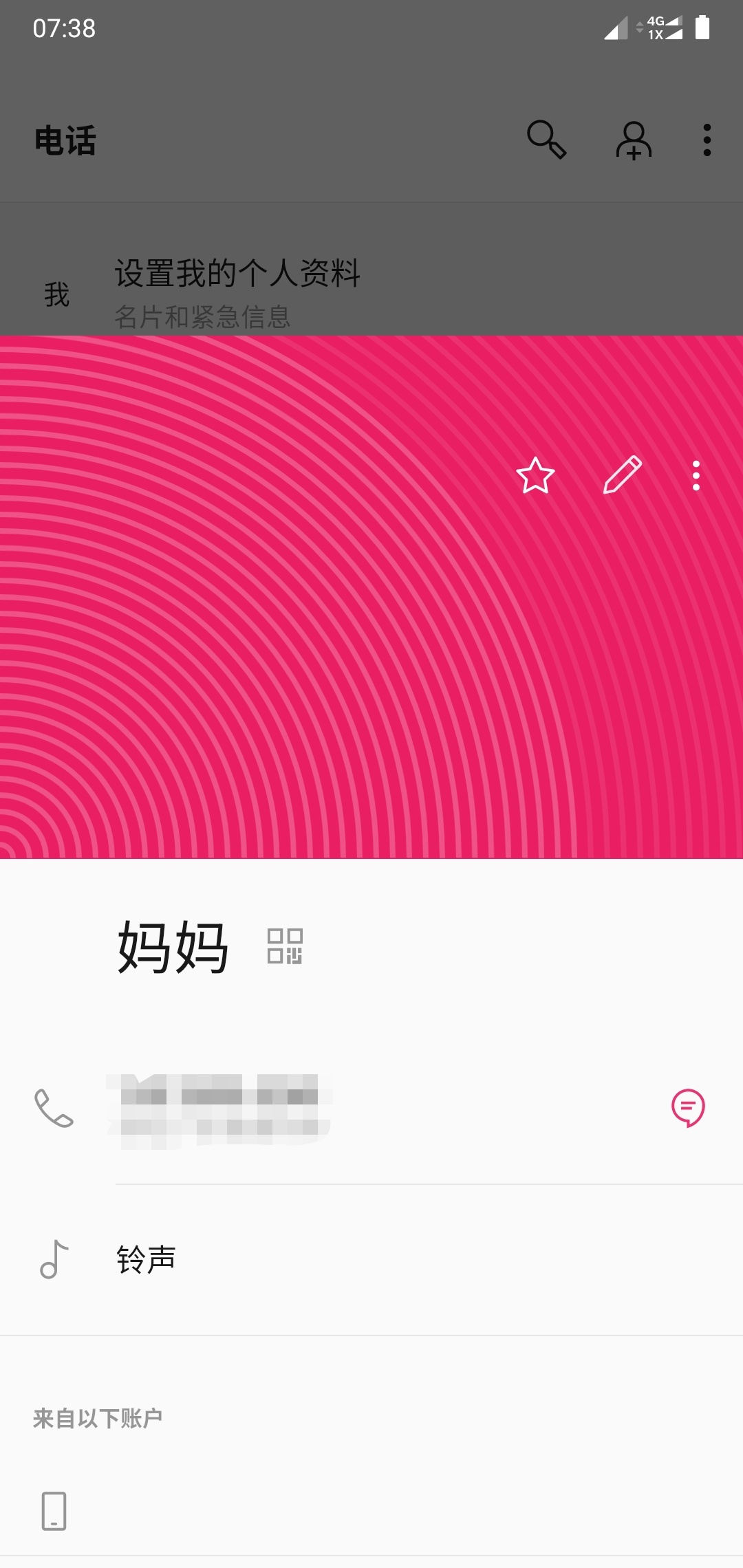Add 妈妈 to favorites with star icon
This screenshot has height=1568, width=743.
535,475
